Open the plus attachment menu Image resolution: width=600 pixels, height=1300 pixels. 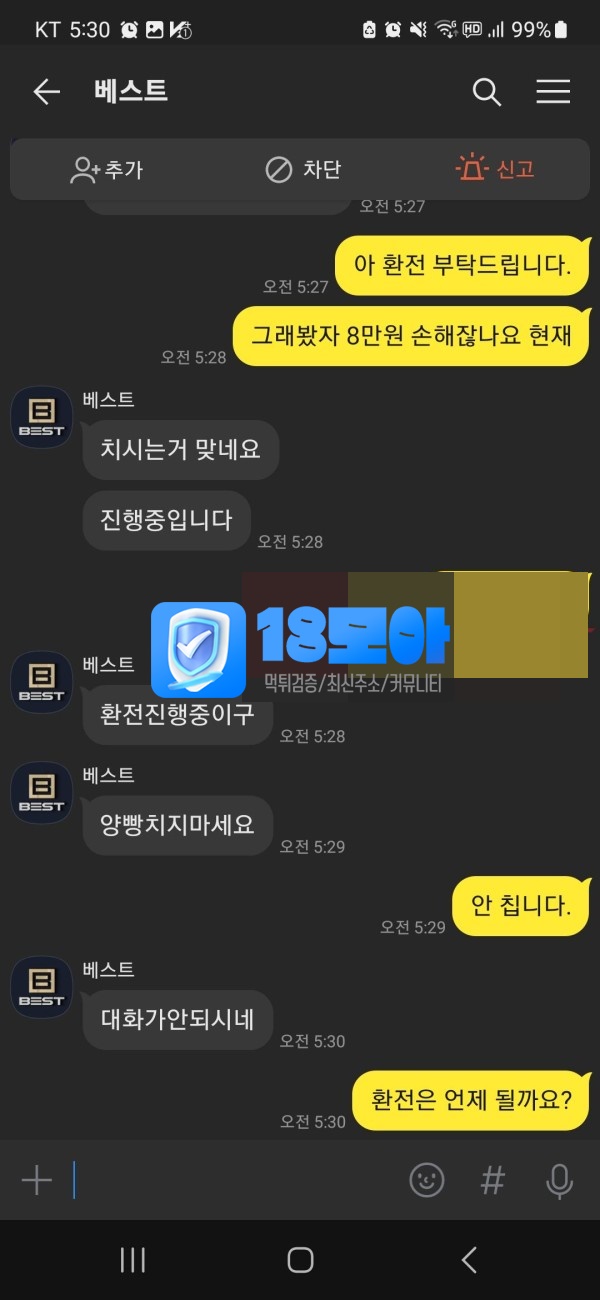coord(37,1181)
